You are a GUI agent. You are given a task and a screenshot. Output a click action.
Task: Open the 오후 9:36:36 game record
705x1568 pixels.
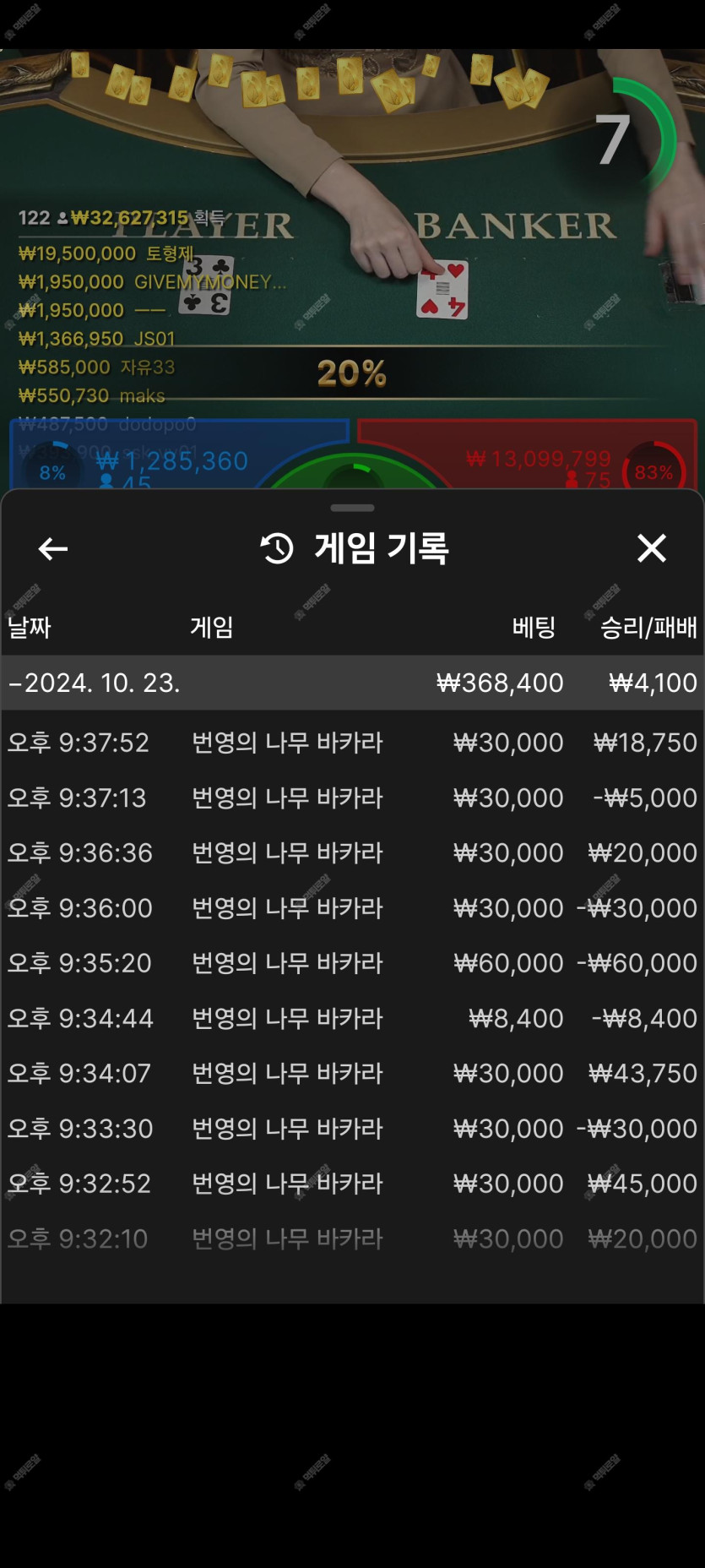352,852
